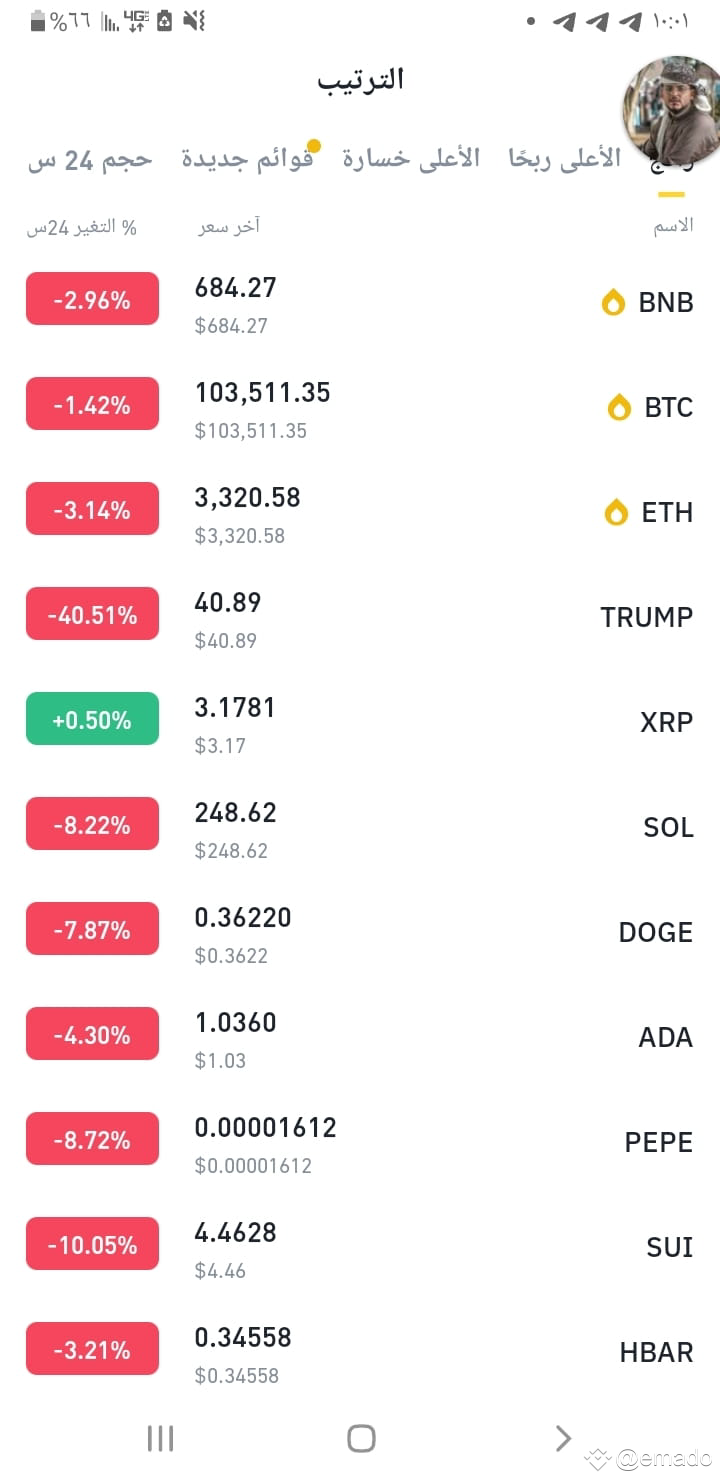Viewport: 720px width, 1480px height.
Task: Open the قوائم جديدة tab
Action: point(248,158)
